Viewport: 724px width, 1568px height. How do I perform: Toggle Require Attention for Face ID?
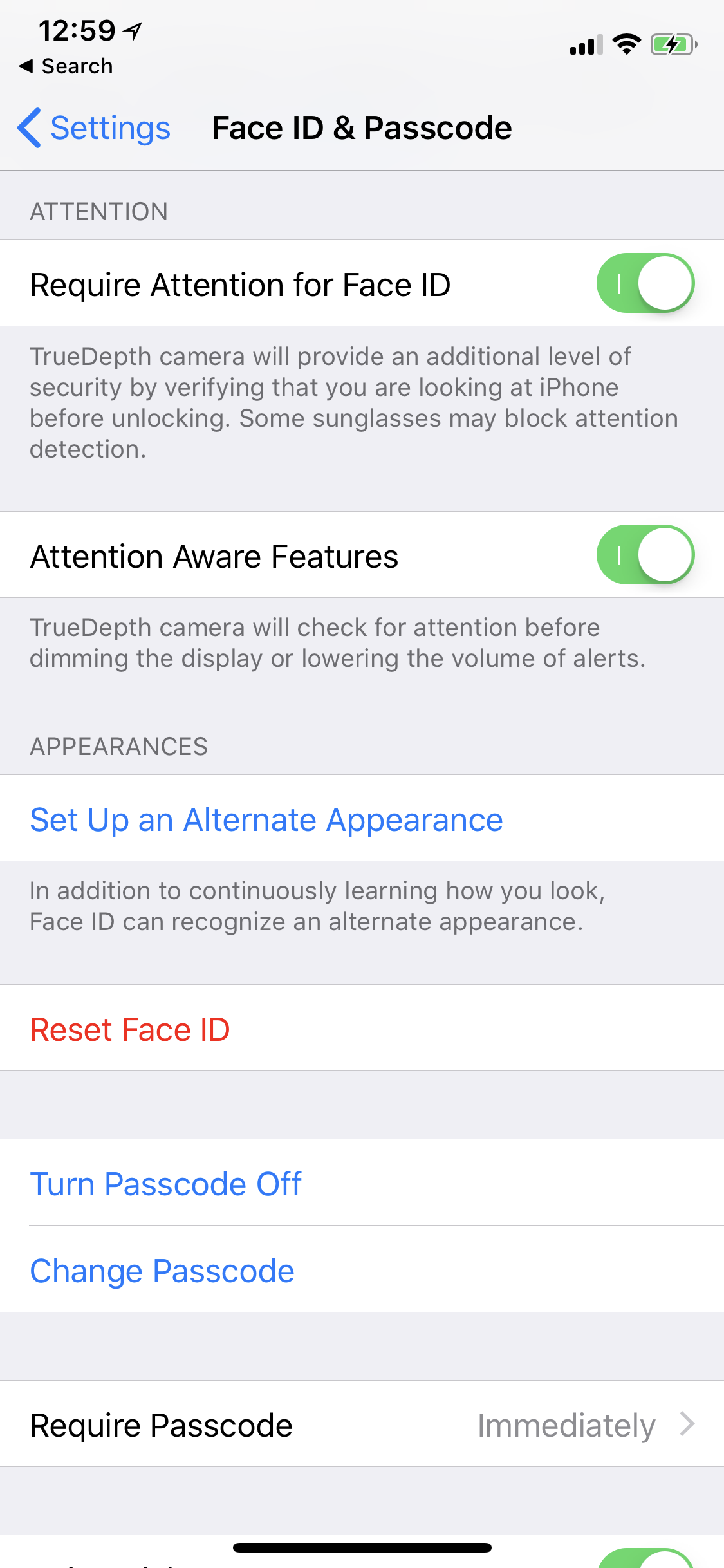(645, 283)
